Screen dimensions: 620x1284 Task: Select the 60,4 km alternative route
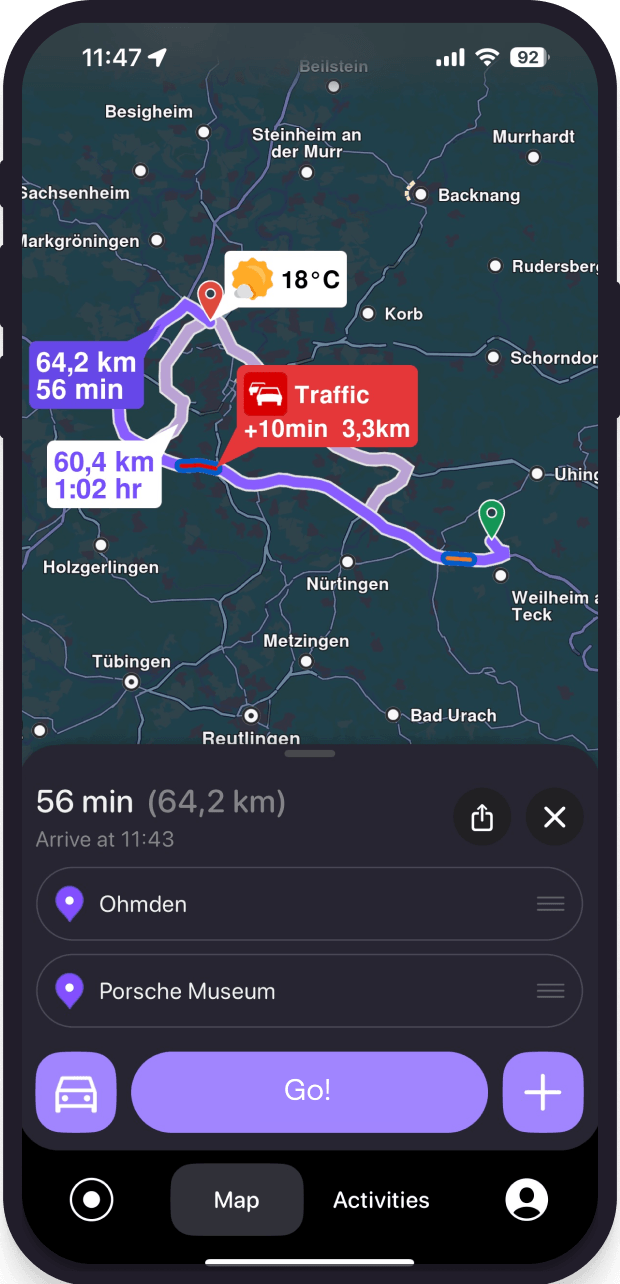(103, 475)
